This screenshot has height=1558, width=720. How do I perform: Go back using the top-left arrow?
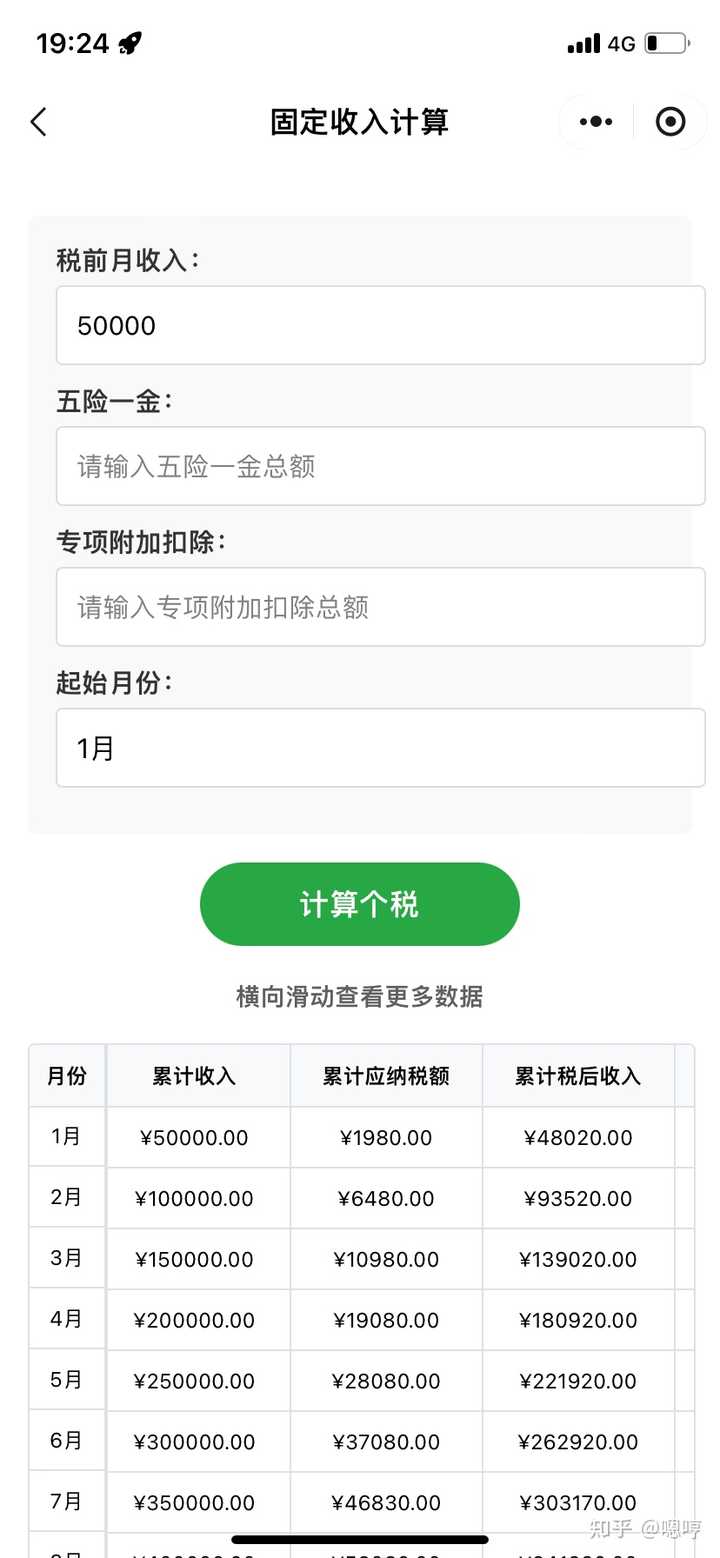[39, 122]
